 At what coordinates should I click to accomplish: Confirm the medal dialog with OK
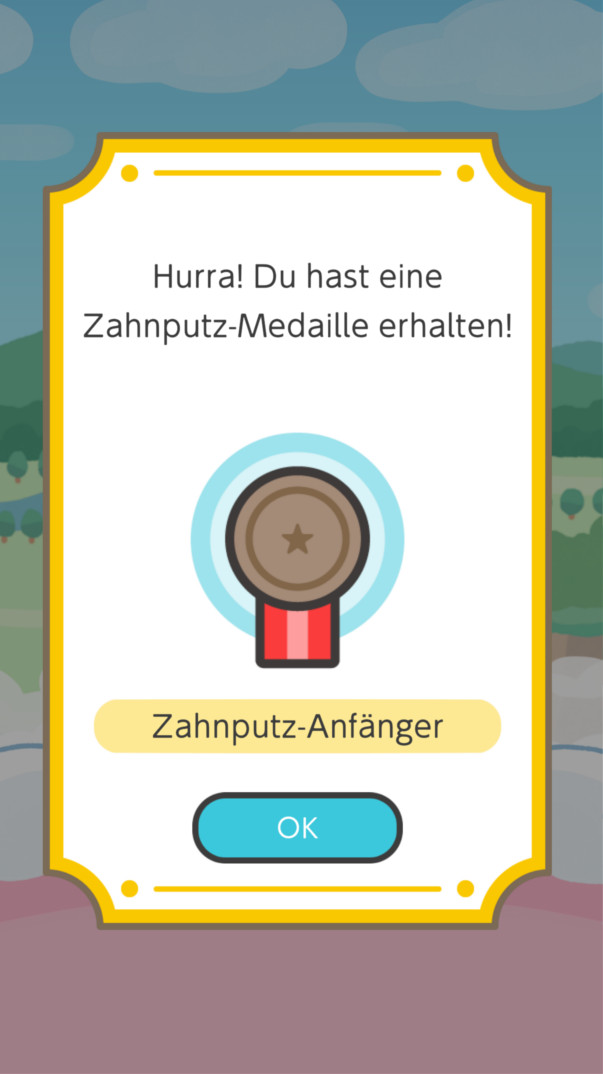pos(297,827)
